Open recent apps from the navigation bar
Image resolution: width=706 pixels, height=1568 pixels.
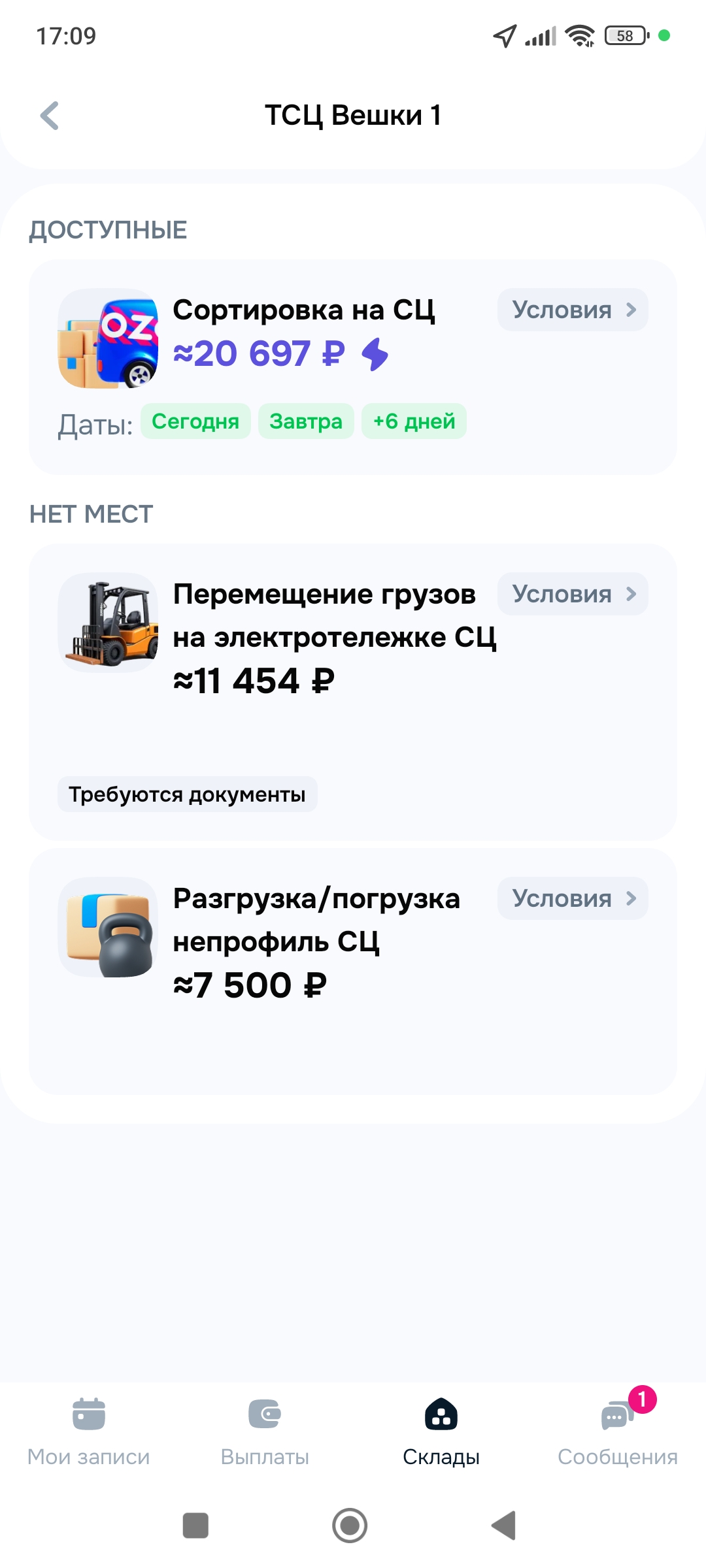click(195, 1526)
